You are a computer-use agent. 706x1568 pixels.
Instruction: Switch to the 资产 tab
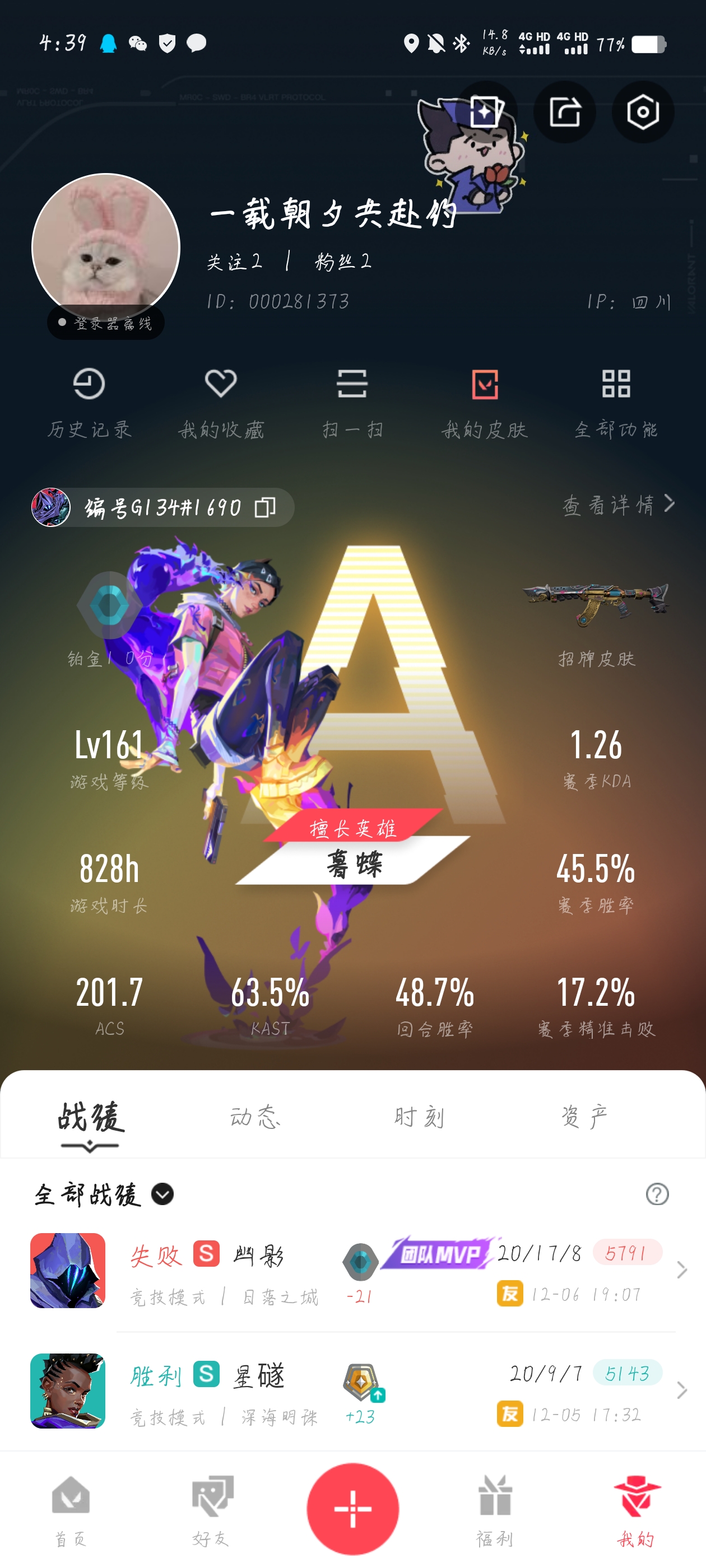click(x=583, y=1116)
